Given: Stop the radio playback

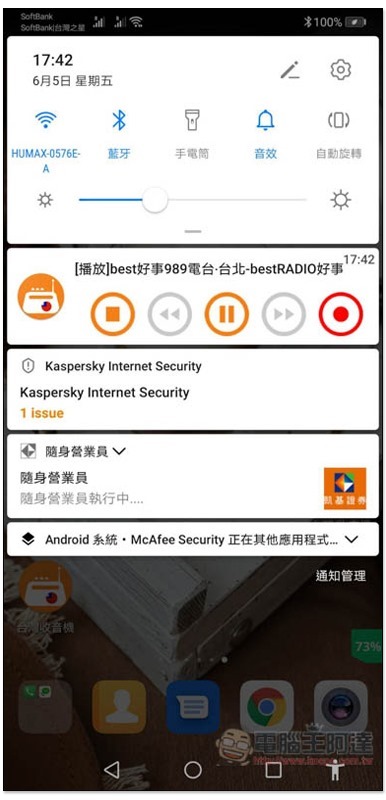Looking at the screenshot, I should (x=113, y=314).
